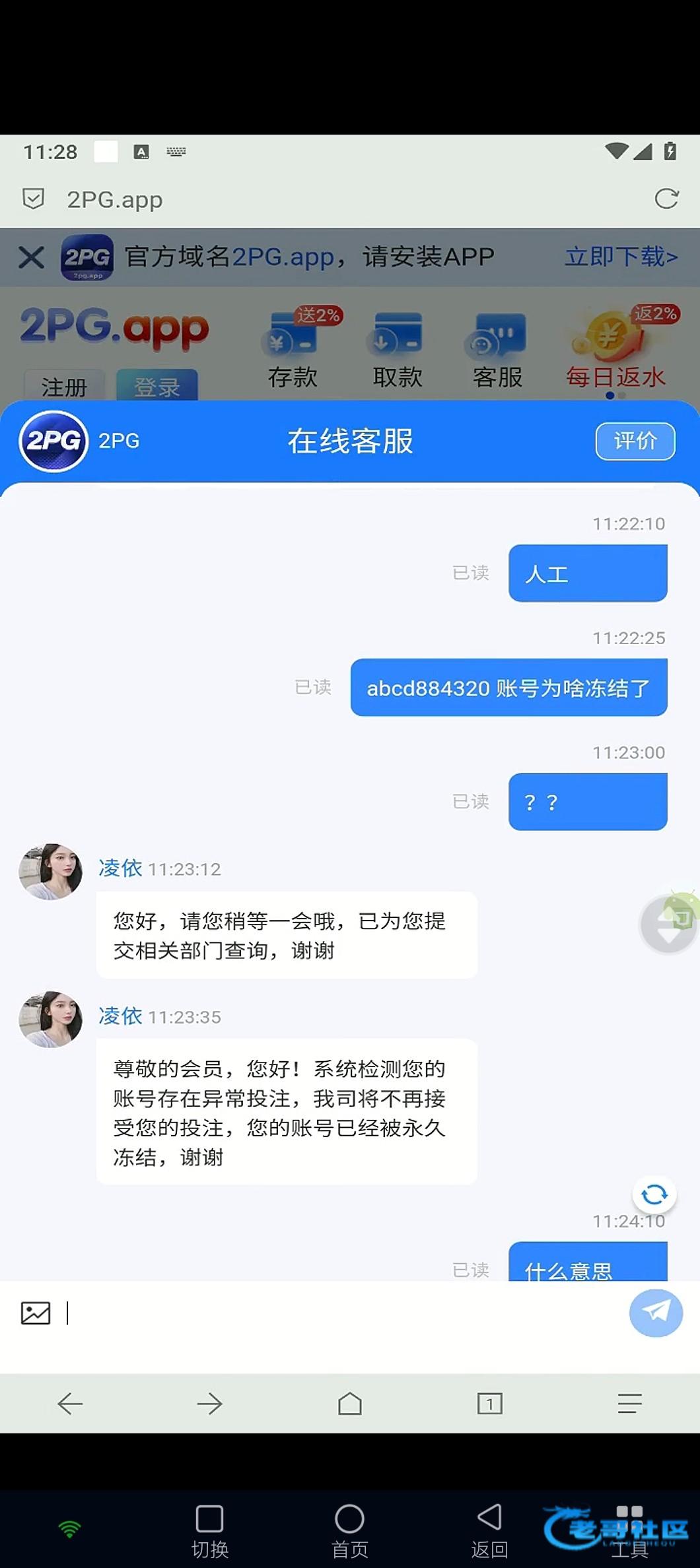Go back to the previous browser page

click(70, 1404)
